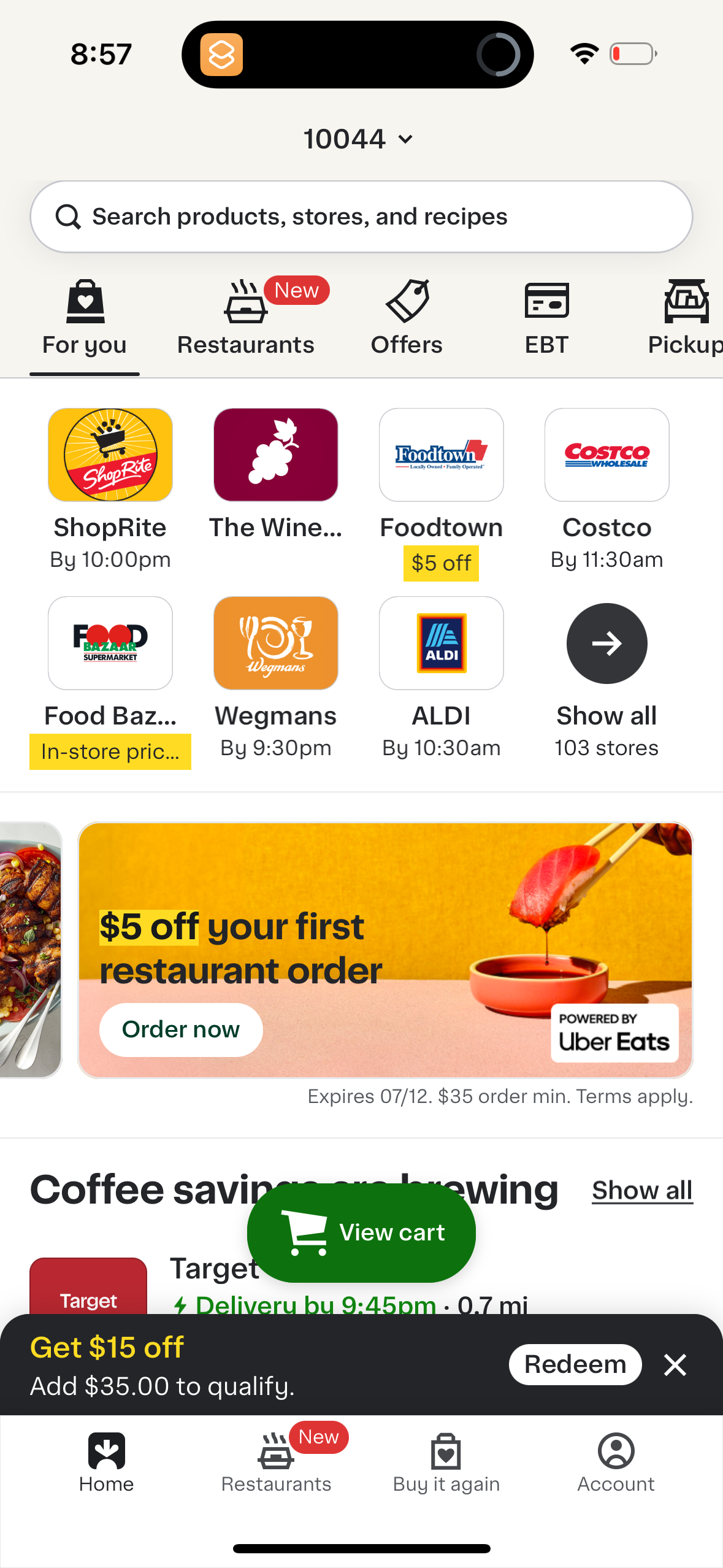Open Show all coffee savings link

(x=641, y=1189)
